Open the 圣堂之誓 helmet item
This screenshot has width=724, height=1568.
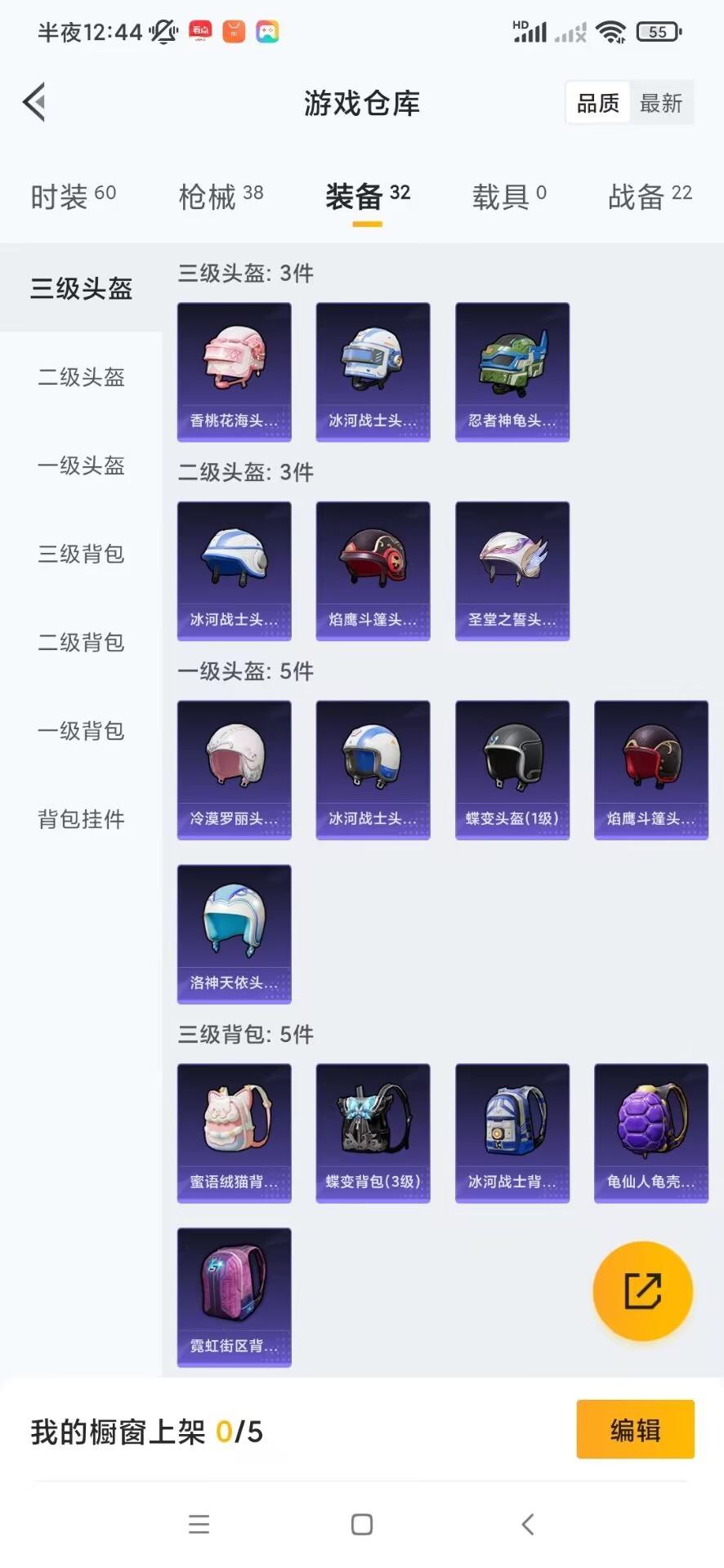[512, 571]
